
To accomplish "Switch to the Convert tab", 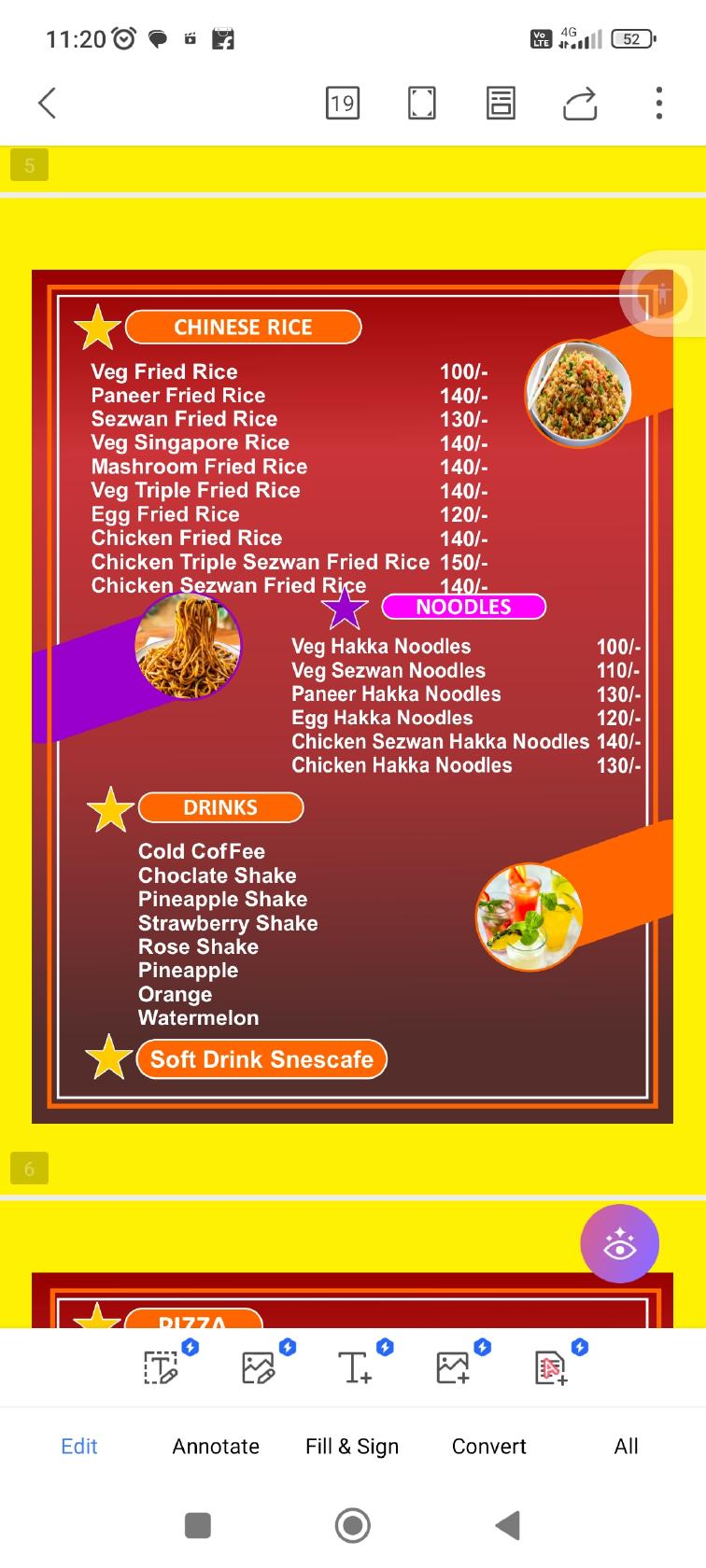I will 488,1446.
